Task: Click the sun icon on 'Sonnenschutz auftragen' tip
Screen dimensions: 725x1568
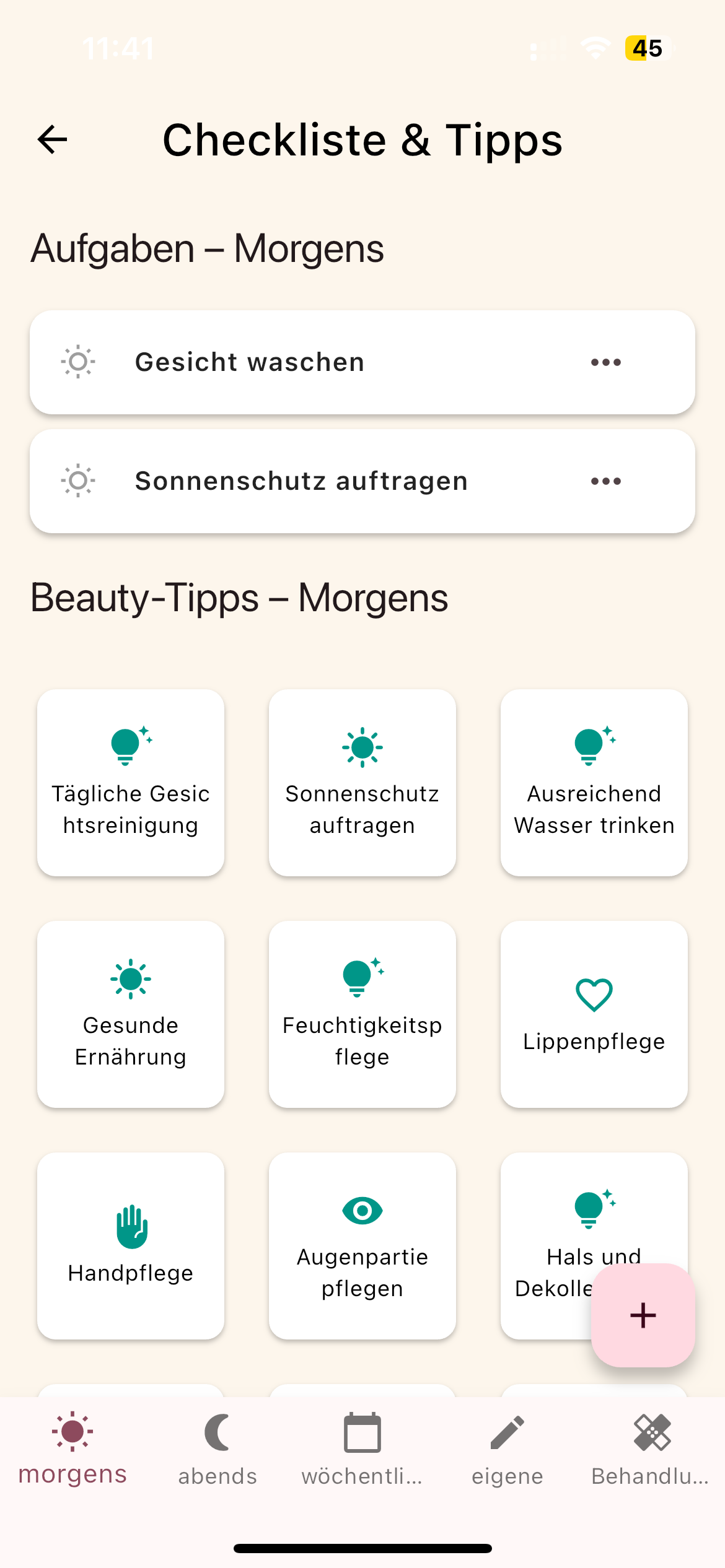Action: [x=362, y=747]
